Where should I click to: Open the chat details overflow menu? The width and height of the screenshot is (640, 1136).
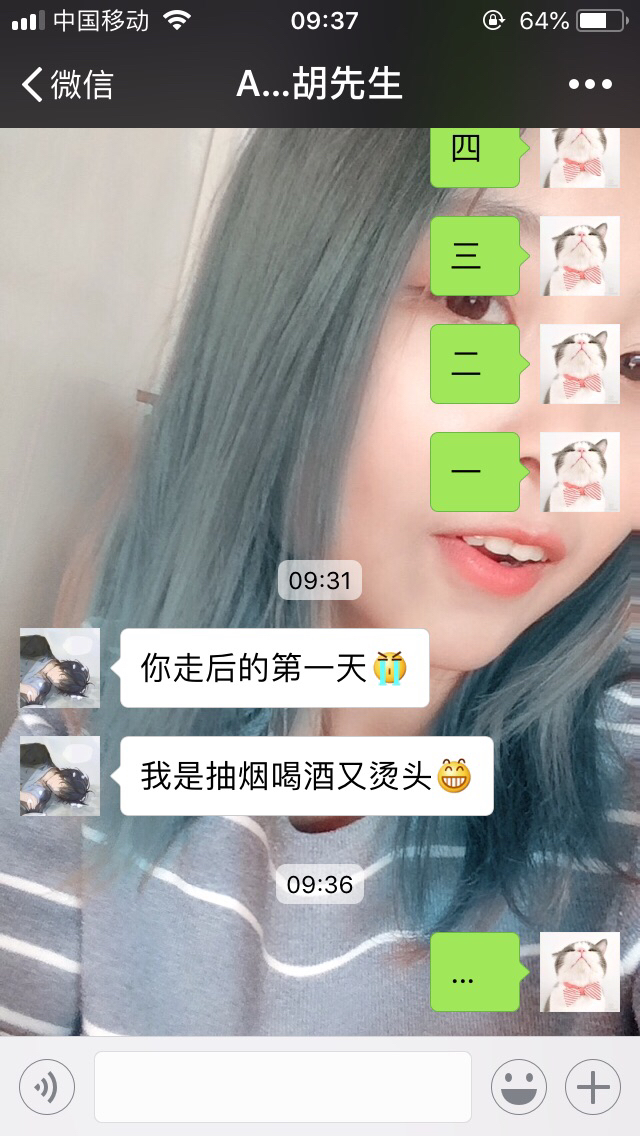589,85
